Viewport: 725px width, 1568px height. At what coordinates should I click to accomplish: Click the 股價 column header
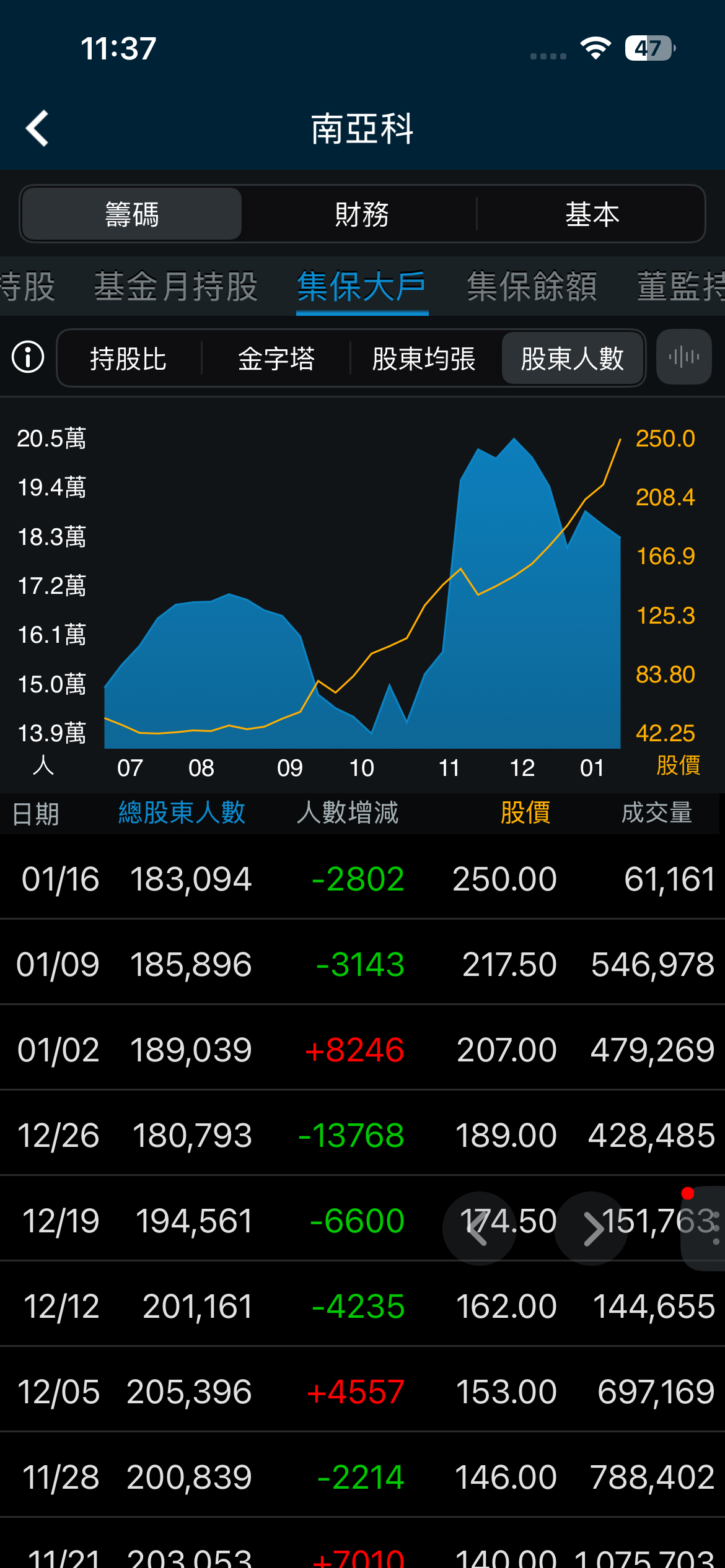tap(524, 813)
